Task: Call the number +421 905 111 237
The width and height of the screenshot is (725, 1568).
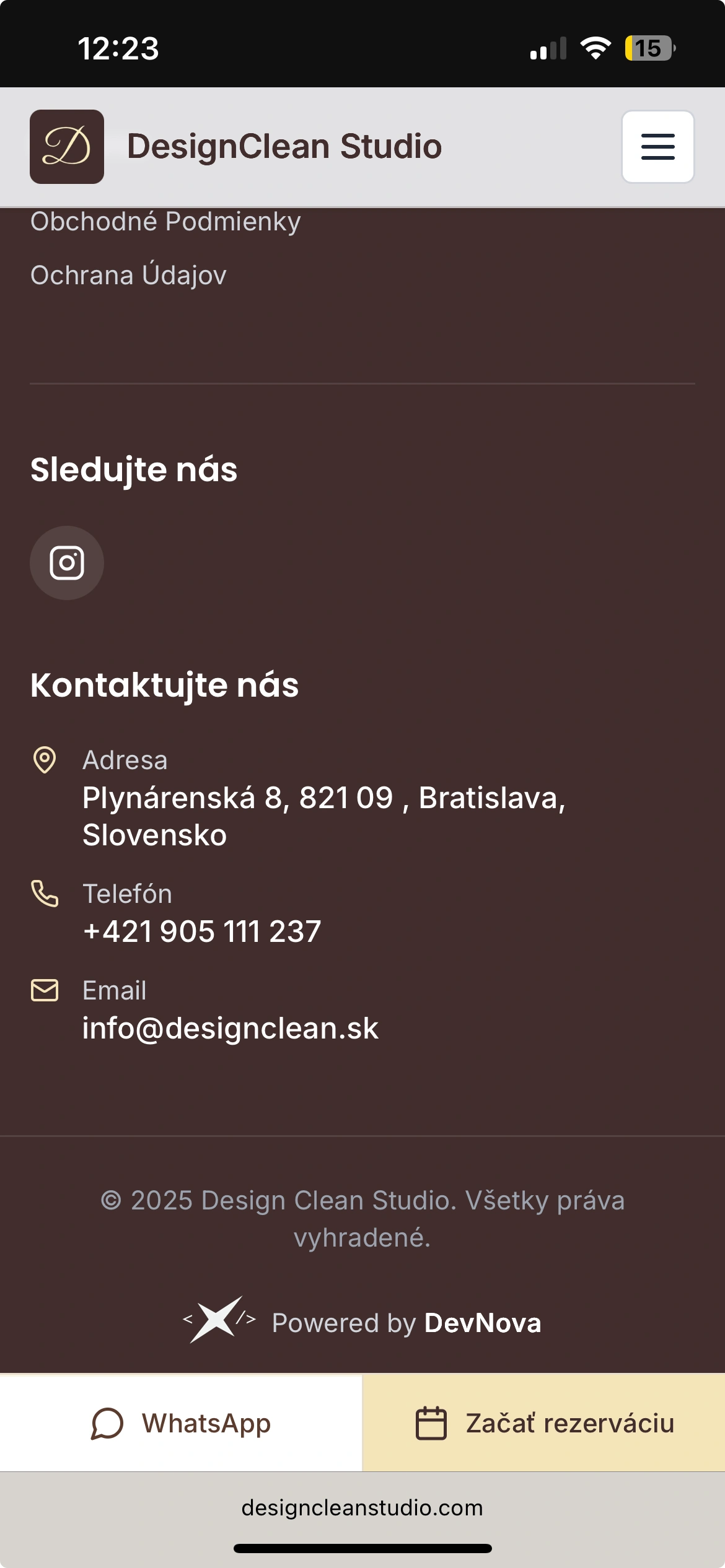Action: [202, 931]
